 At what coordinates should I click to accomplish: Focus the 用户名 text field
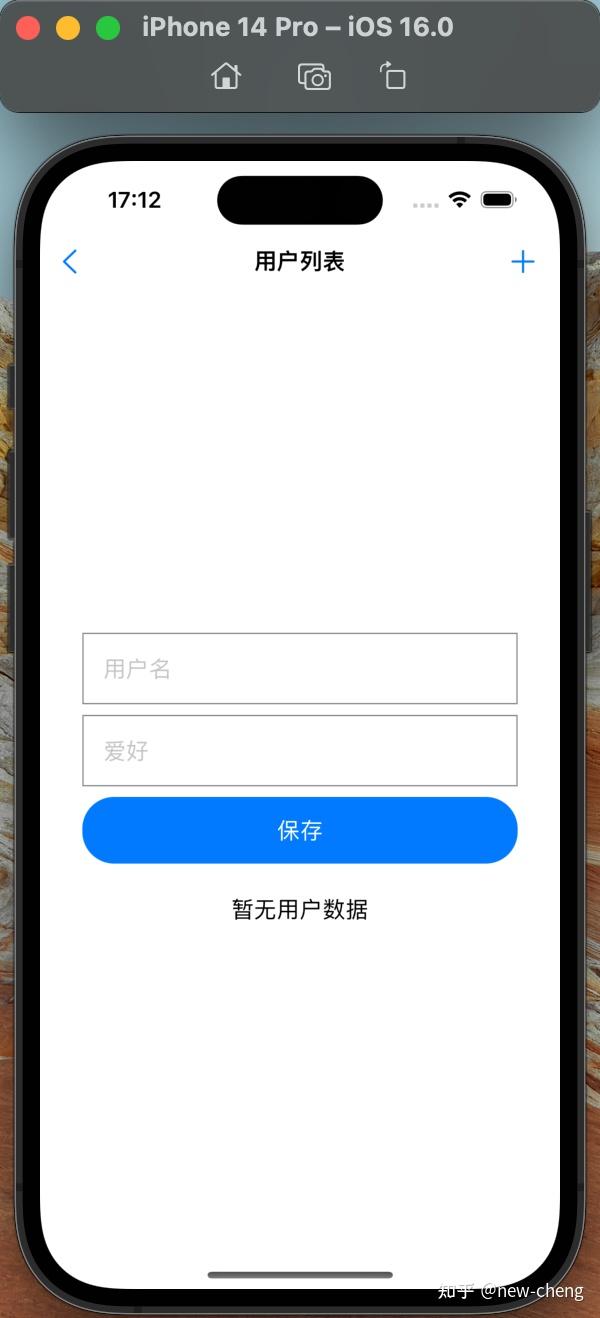click(299, 668)
